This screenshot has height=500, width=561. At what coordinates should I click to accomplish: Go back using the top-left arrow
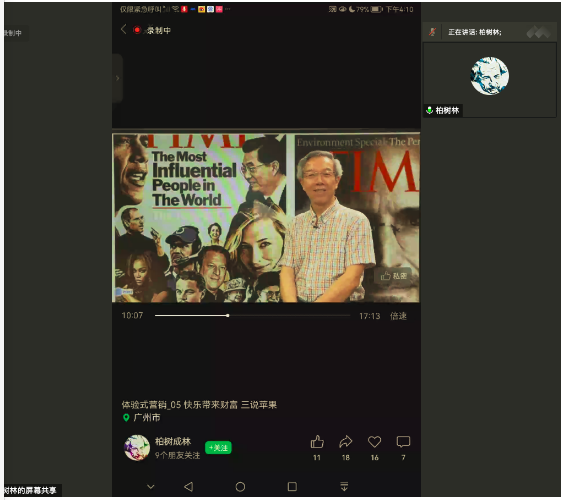coord(124,29)
